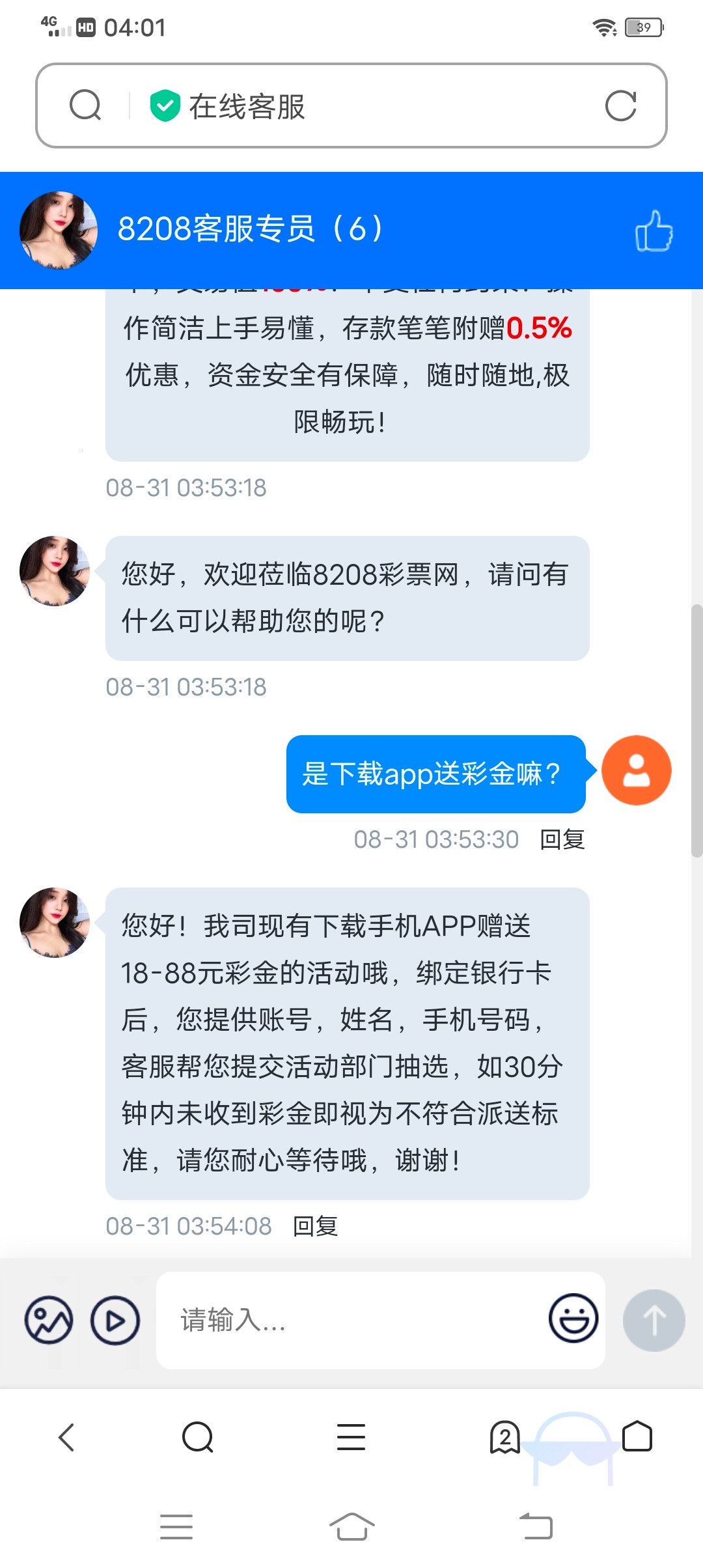The width and height of the screenshot is (703, 1568).
Task: Attach a video to the chat
Action: point(115,1321)
